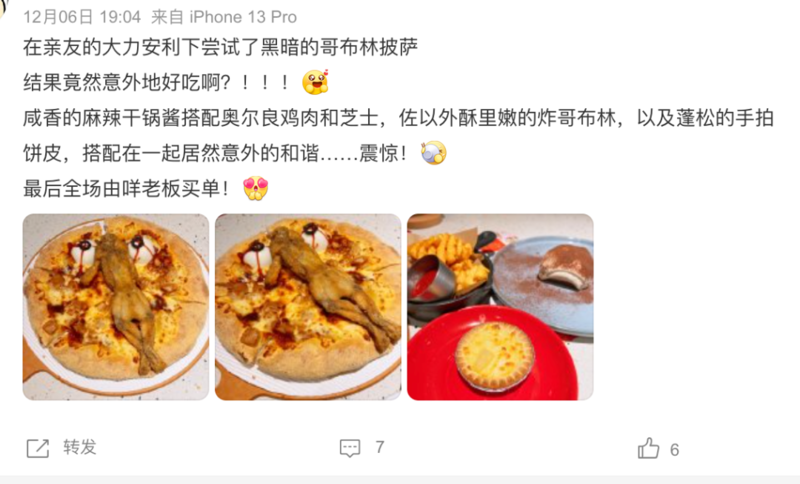Screen dimensions: 800x484
Task: Open the third photo with desserts
Action: pos(499,306)
